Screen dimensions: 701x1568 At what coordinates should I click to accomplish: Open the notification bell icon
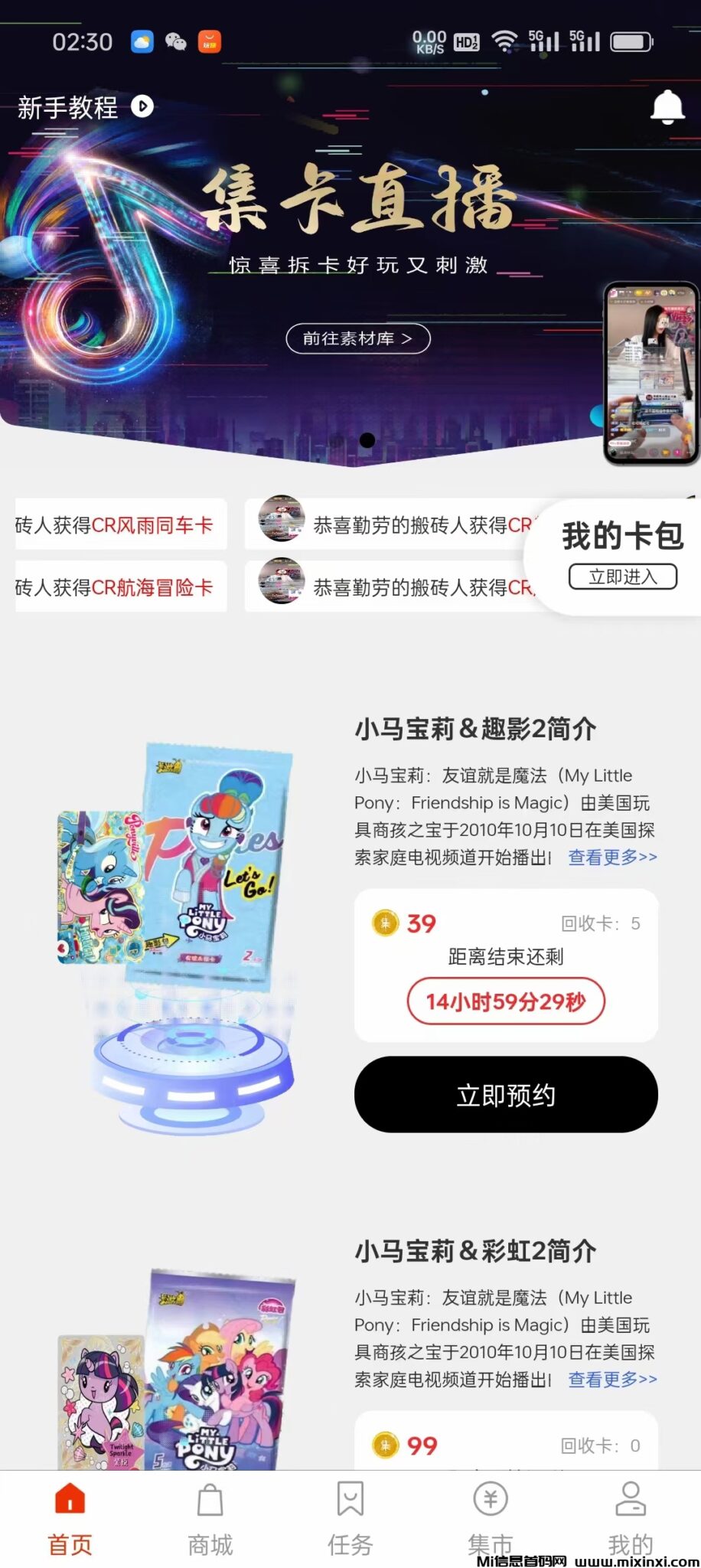(667, 106)
